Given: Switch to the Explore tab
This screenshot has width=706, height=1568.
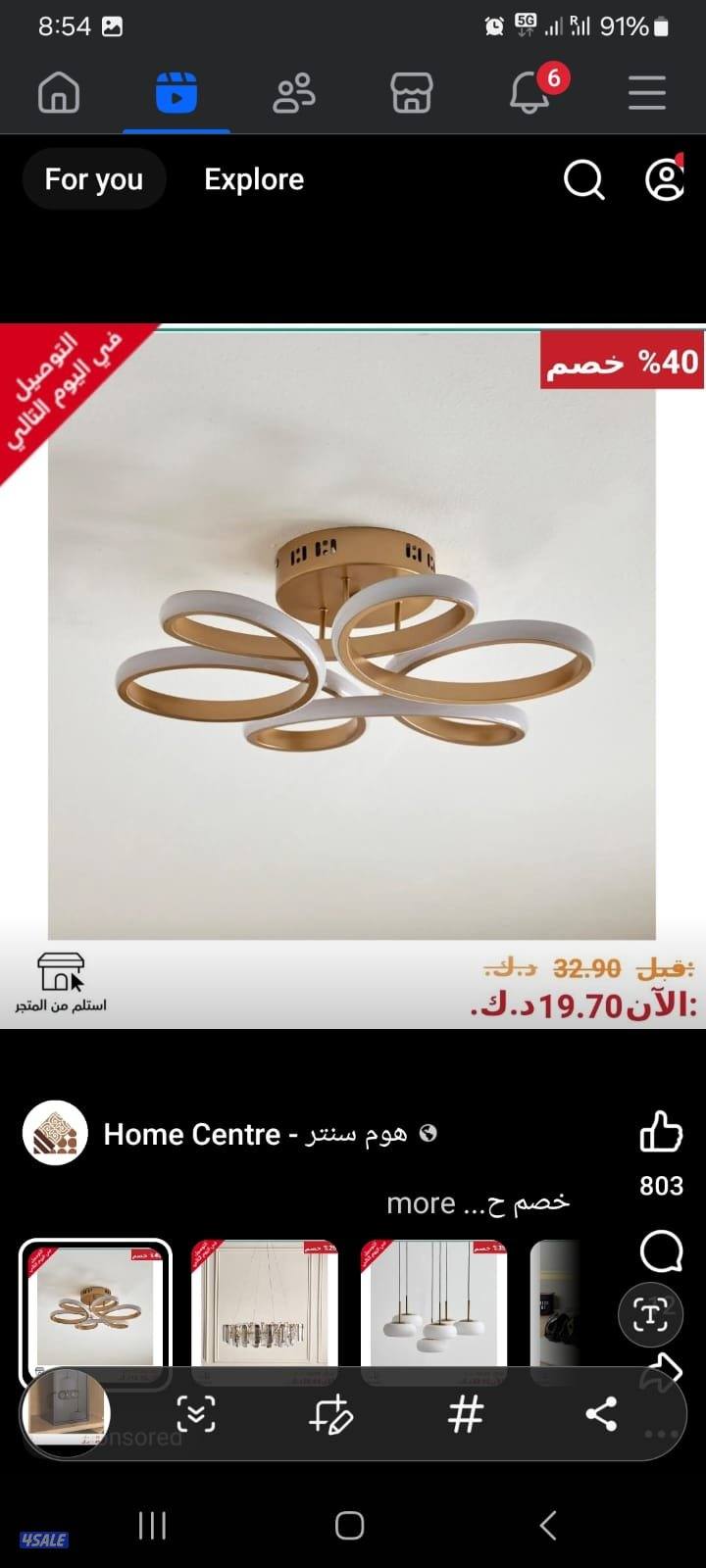Looking at the screenshot, I should coord(253,178).
